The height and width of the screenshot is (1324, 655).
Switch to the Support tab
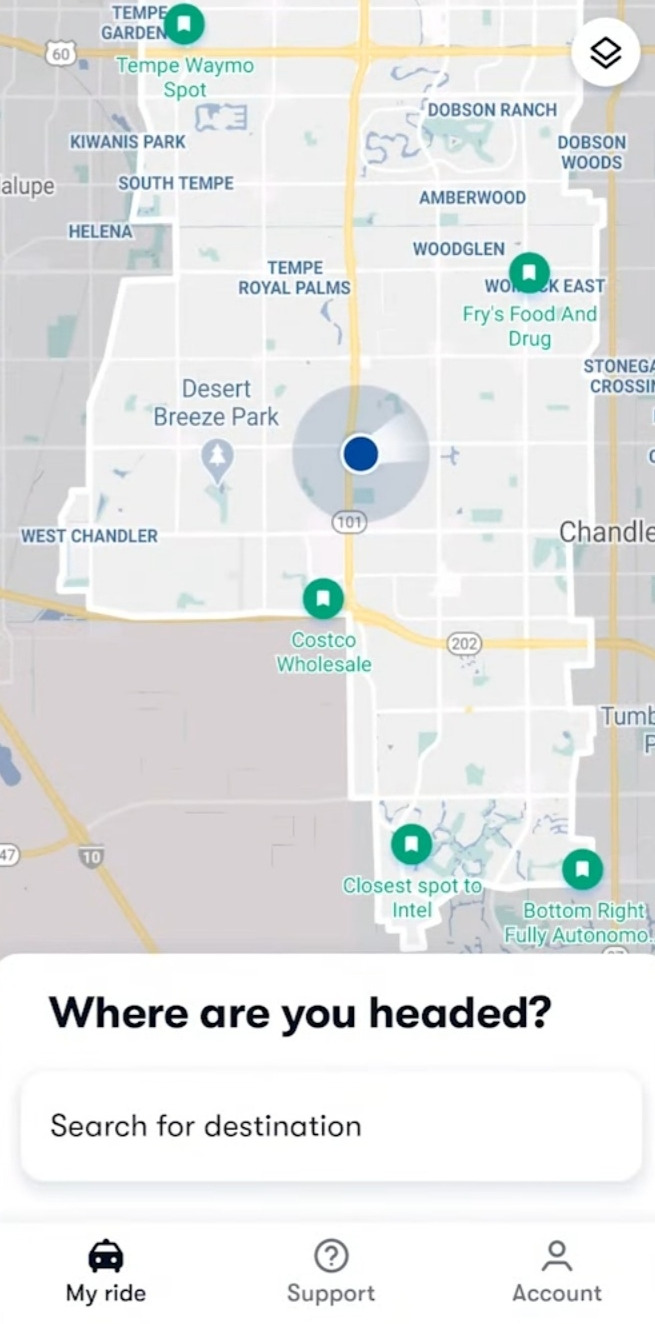[331, 1270]
